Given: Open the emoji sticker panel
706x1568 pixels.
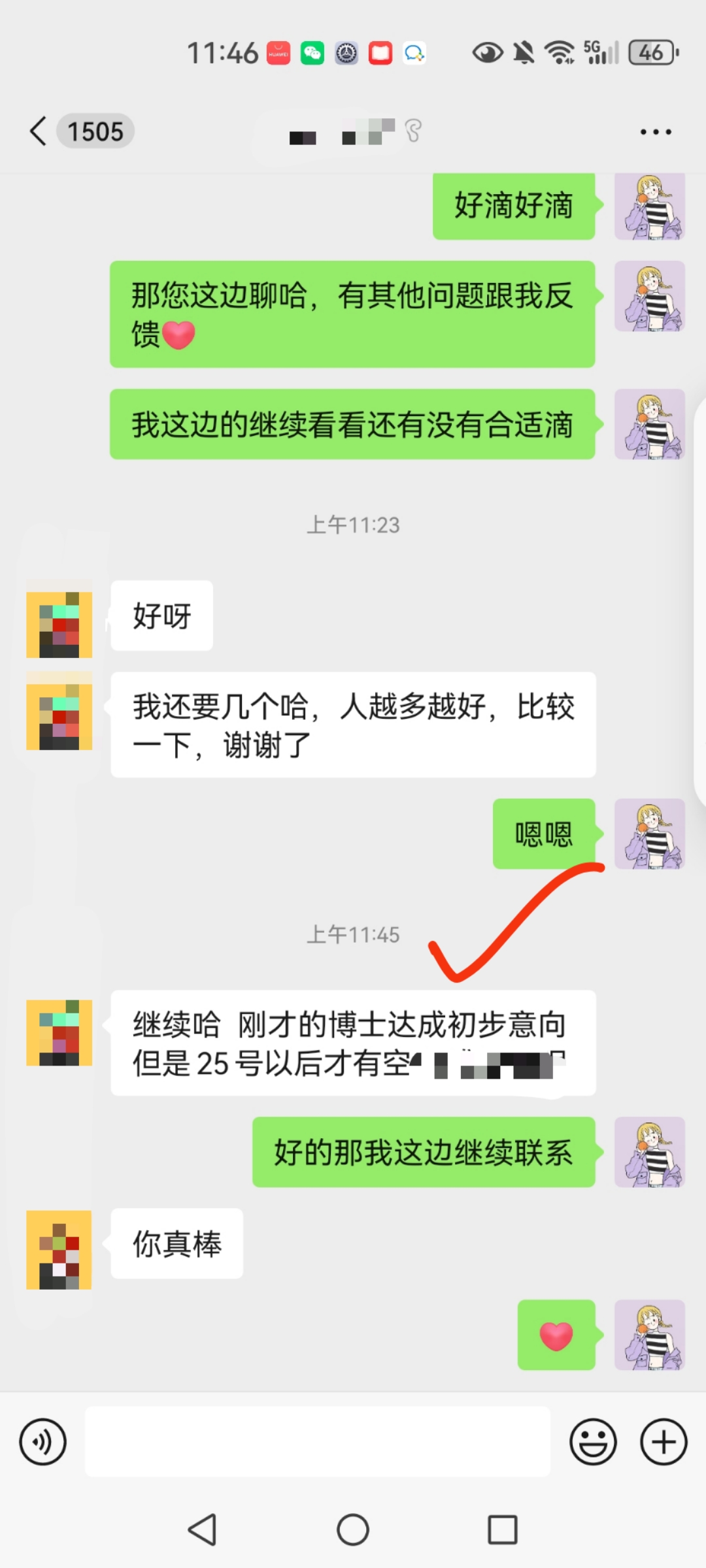Looking at the screenshot, I should (593, 1441).
